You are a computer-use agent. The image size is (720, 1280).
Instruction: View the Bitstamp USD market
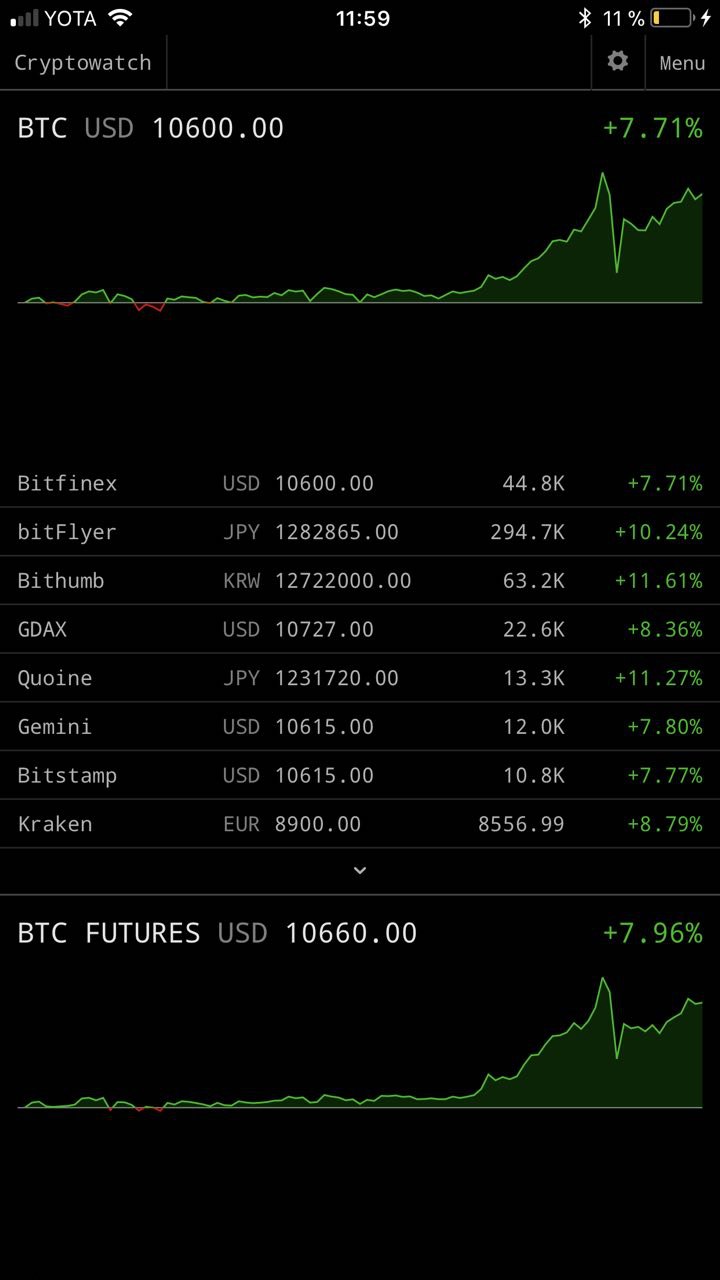point(360,776)
